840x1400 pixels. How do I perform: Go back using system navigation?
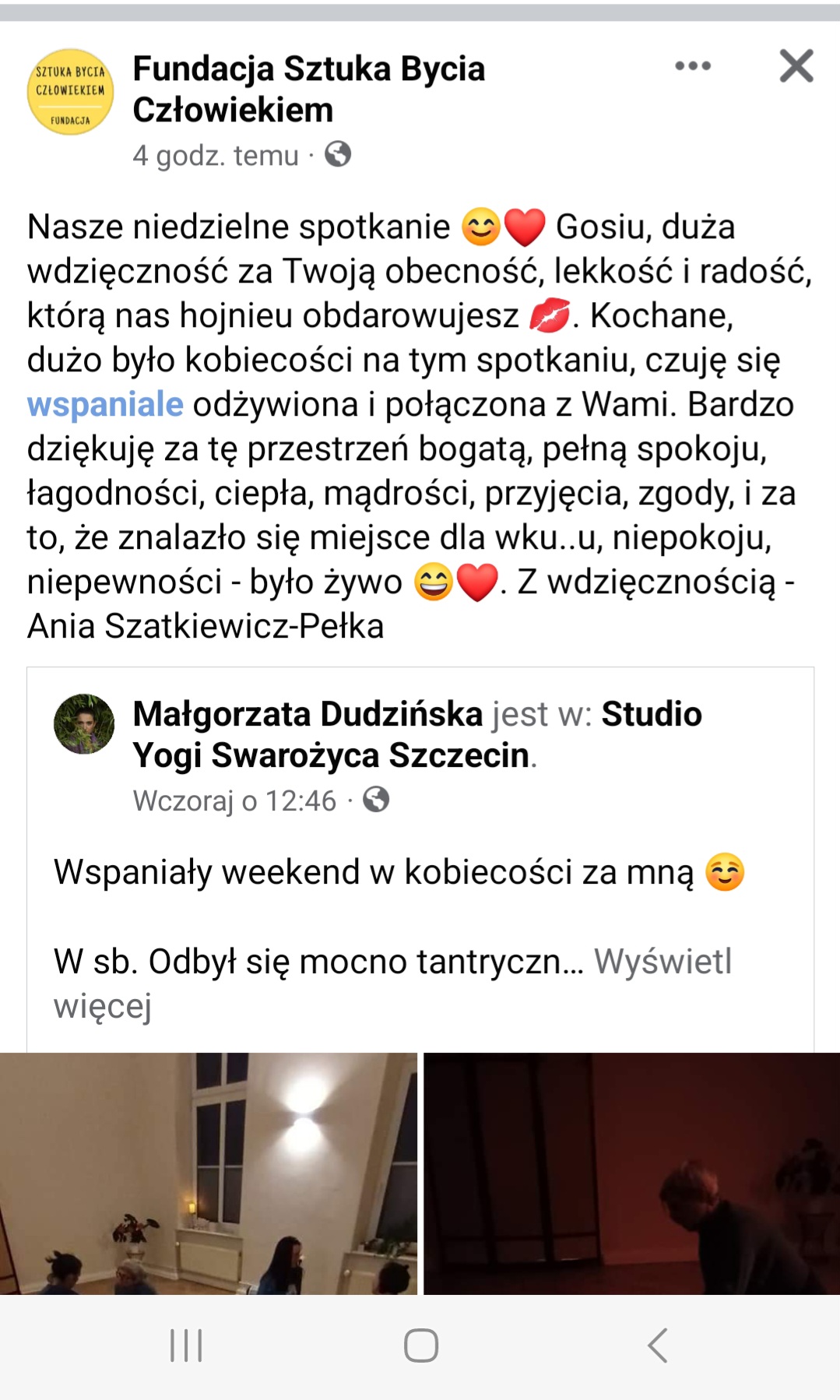pyautogui.click(x=658, y=1345)
